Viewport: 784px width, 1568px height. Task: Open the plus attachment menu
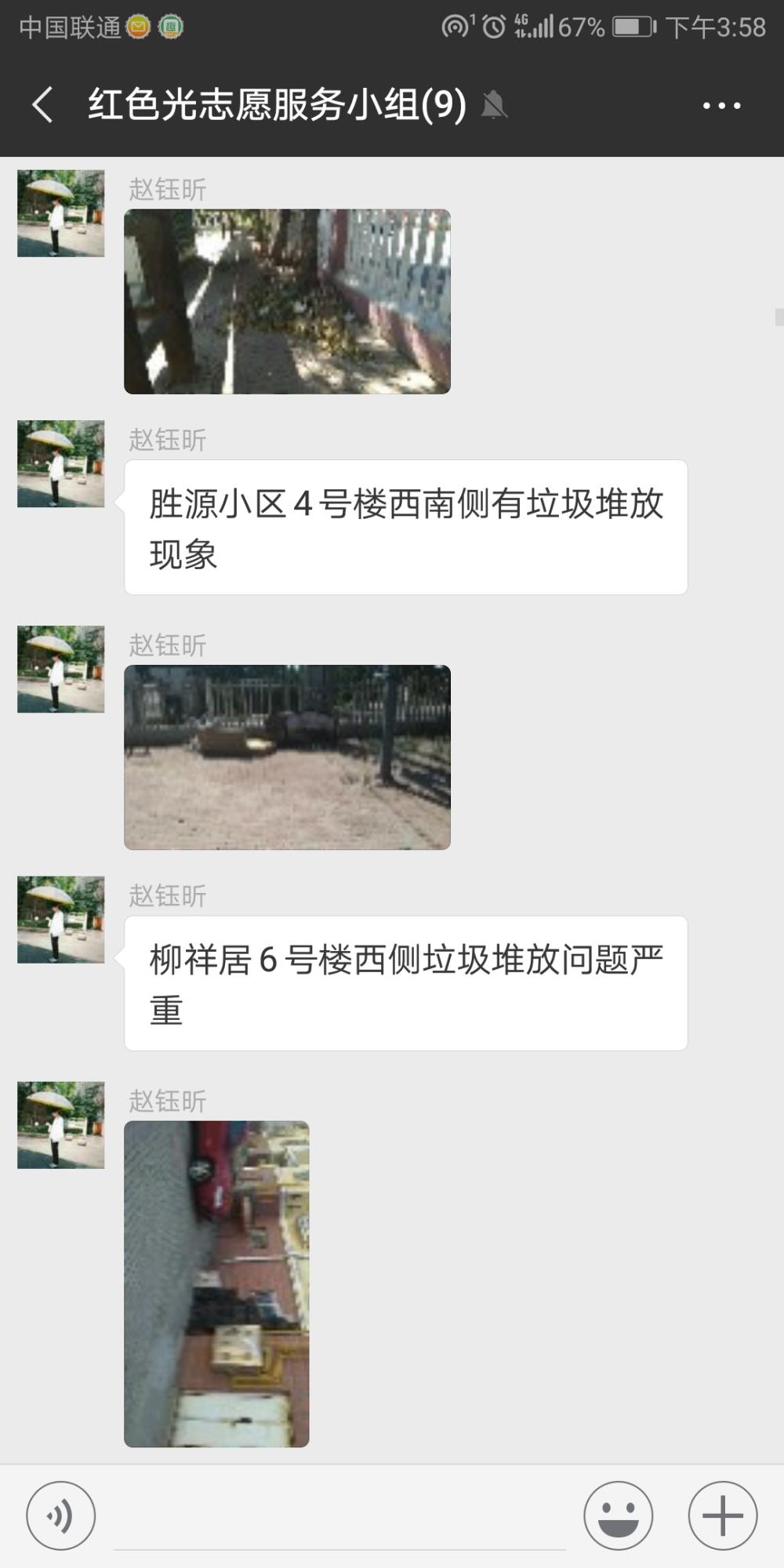723,1515
